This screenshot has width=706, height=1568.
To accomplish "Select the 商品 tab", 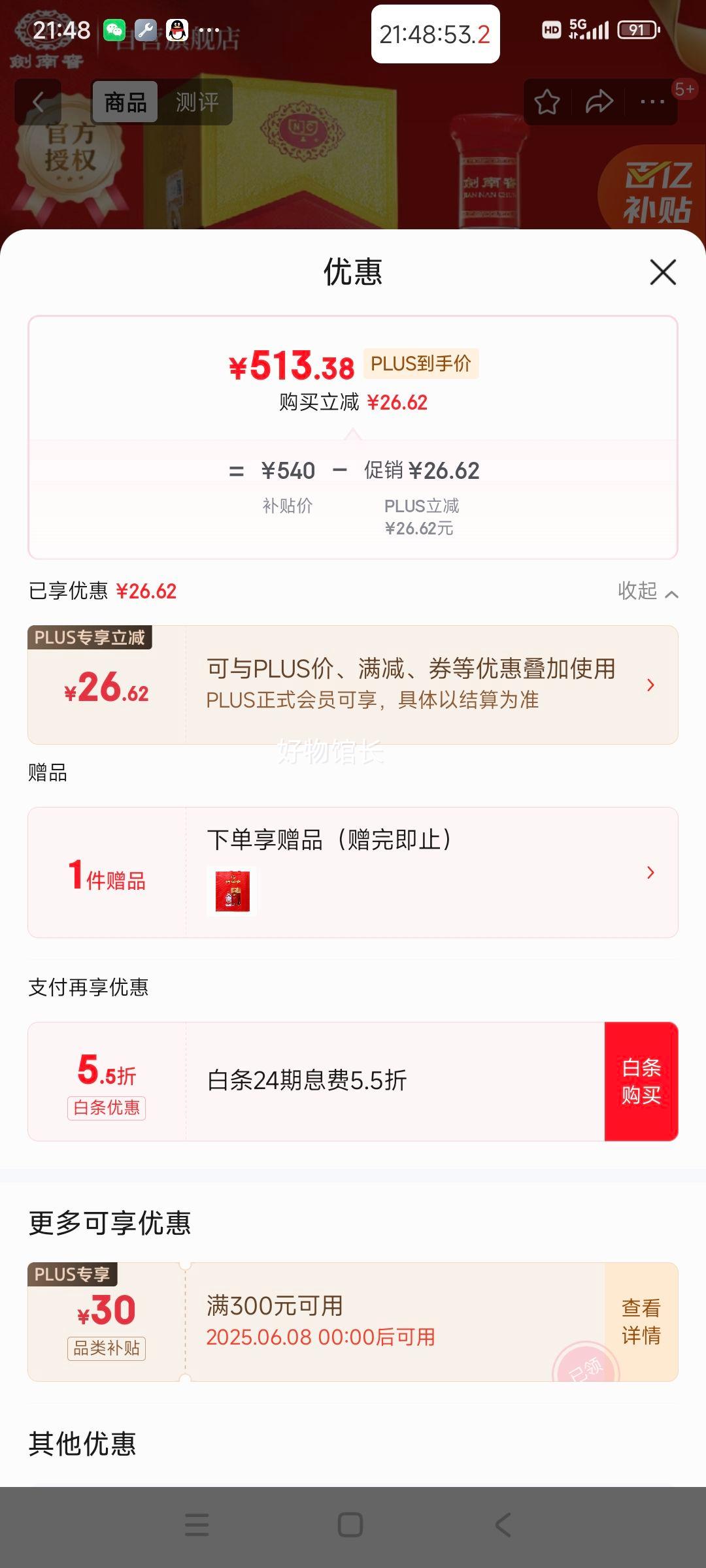I will [x=125, y=102].
